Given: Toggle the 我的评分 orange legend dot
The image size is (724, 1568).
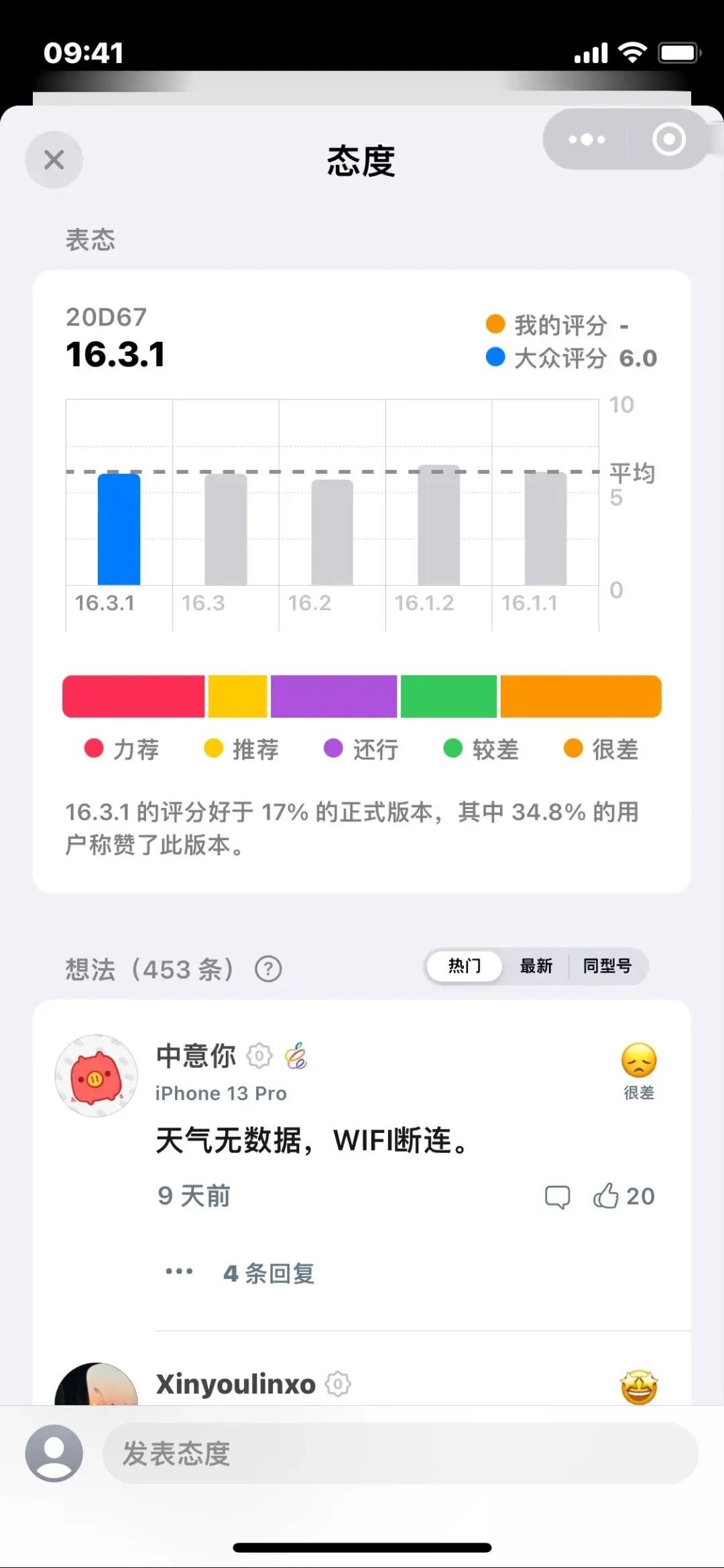Looking at the screenshot, I should point(495,324).
